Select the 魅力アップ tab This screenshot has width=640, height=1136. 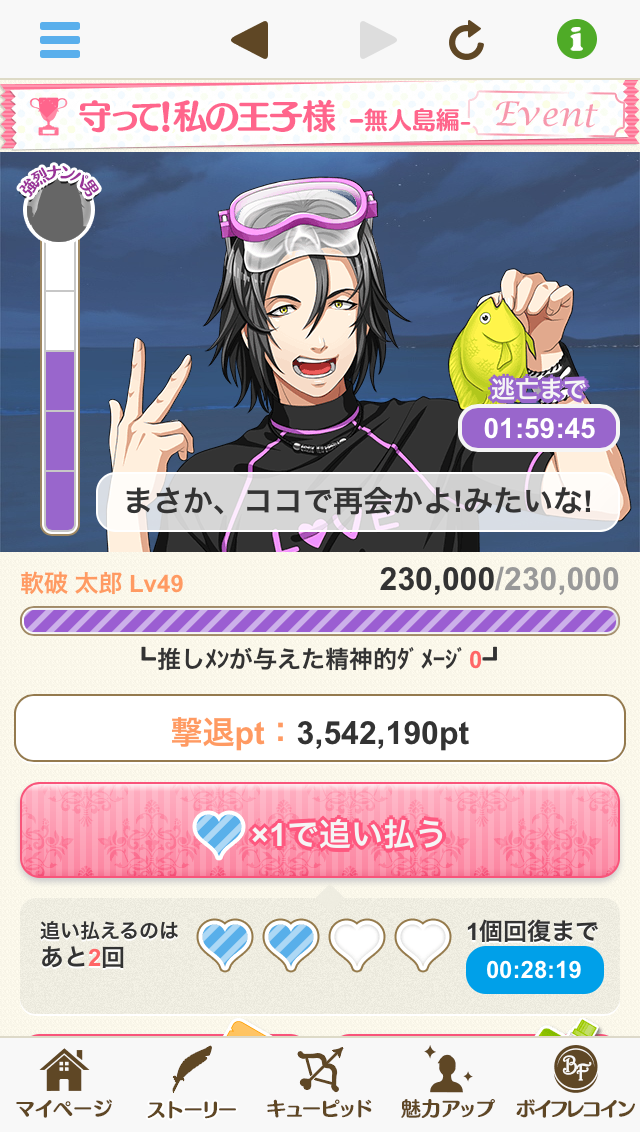447,1085
